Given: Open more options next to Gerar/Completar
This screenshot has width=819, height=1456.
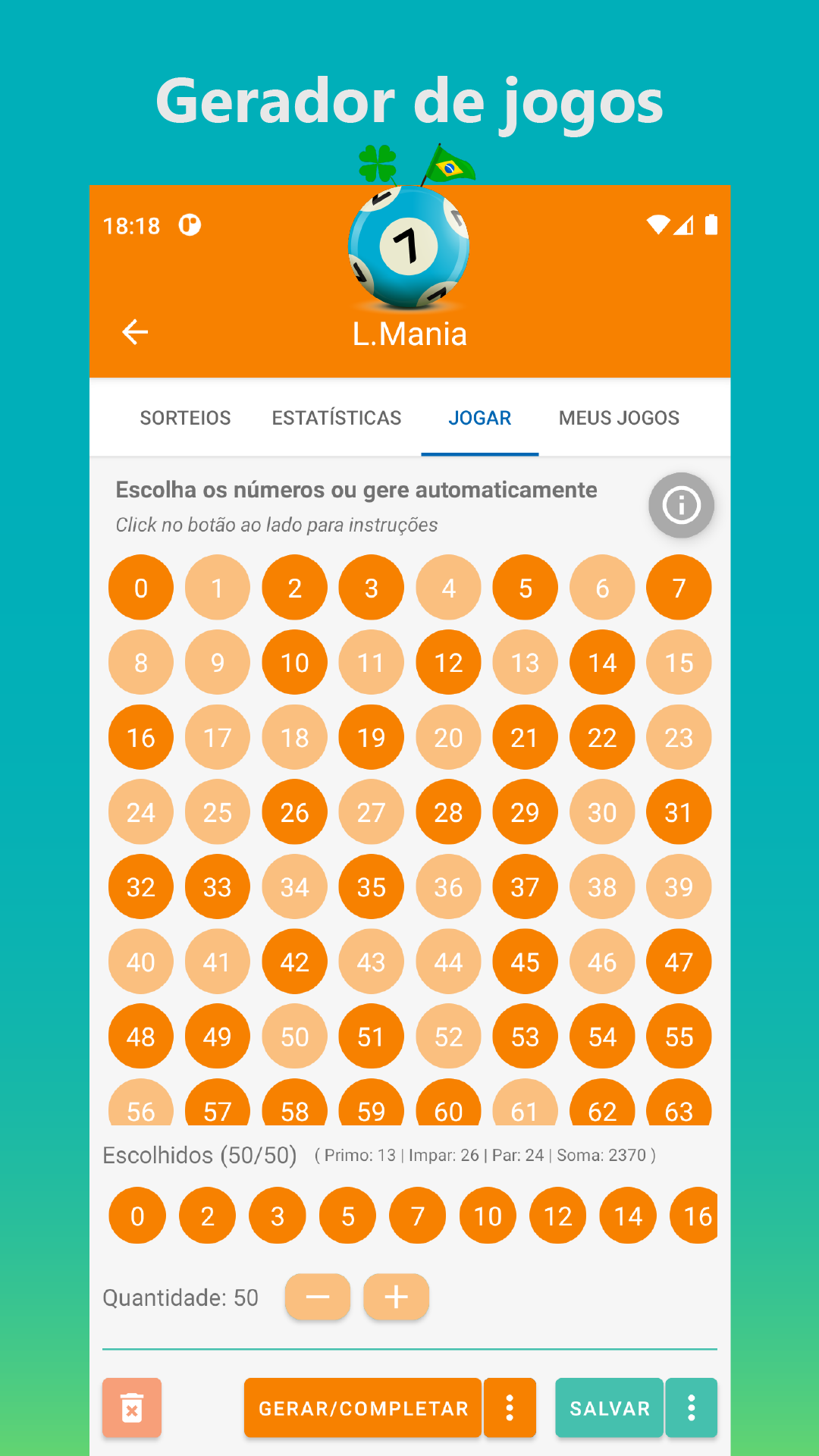Looking at the screenshot, I should (x=510, y=1407).
